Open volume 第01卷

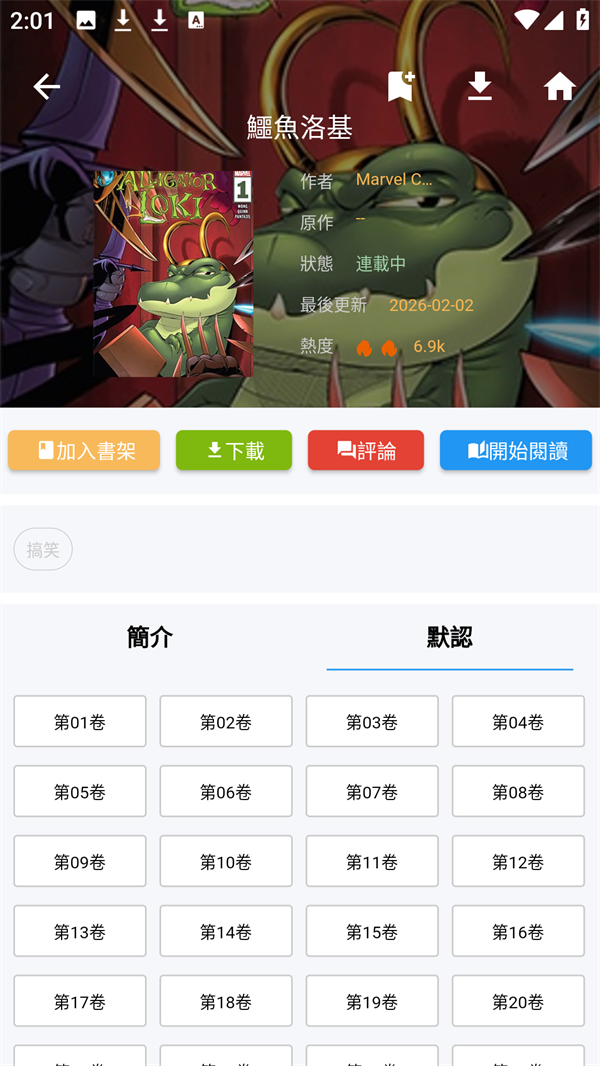pos(80,721)
